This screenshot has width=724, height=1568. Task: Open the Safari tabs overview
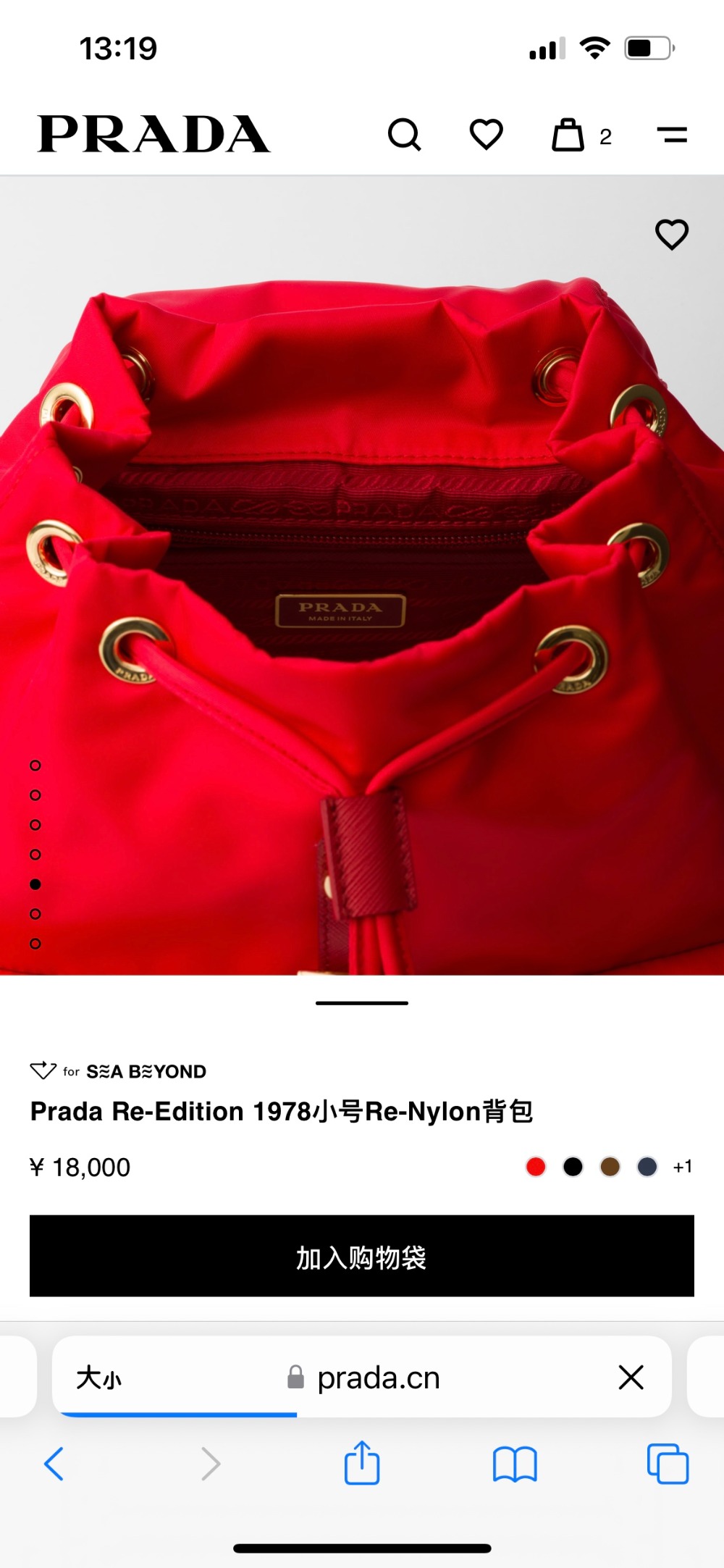point(668,1464)
